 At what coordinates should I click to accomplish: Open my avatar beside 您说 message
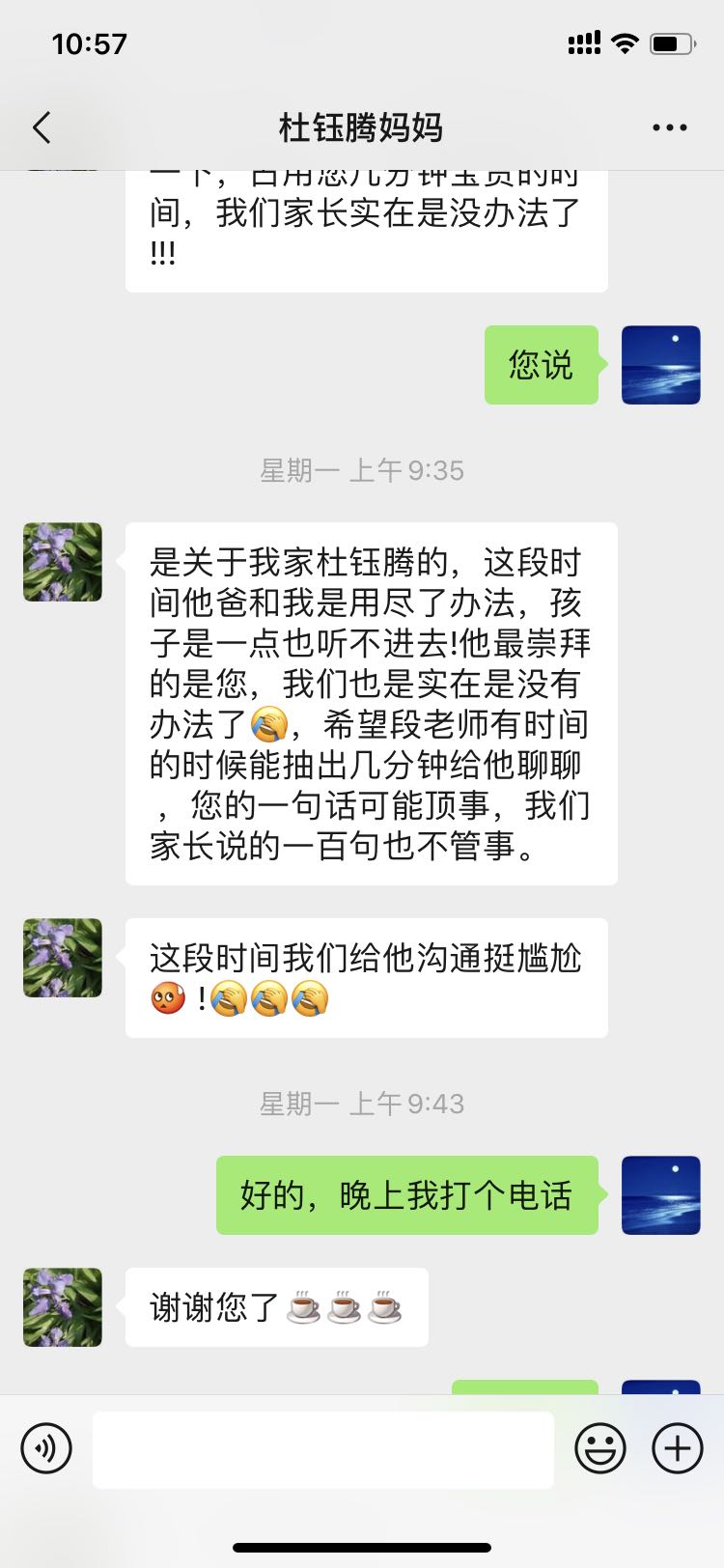click(x=660, y=365)
